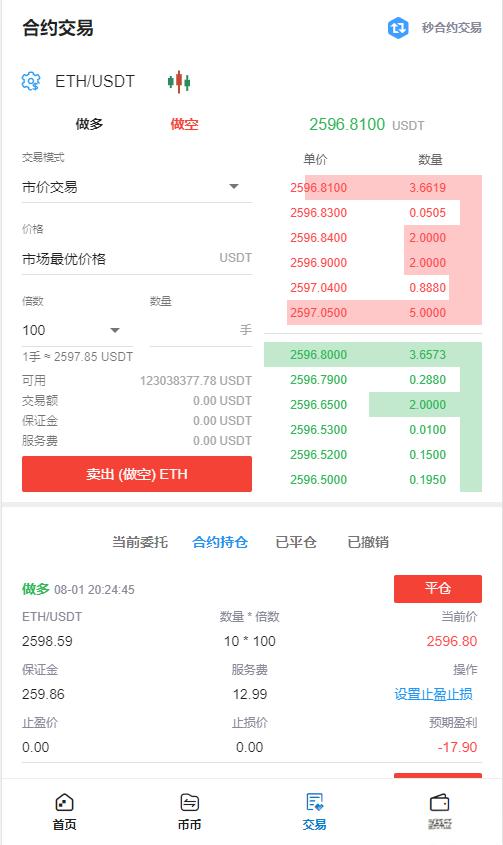
Task: Open the wallet tab in bottom navigation
Action: point(439,812)
